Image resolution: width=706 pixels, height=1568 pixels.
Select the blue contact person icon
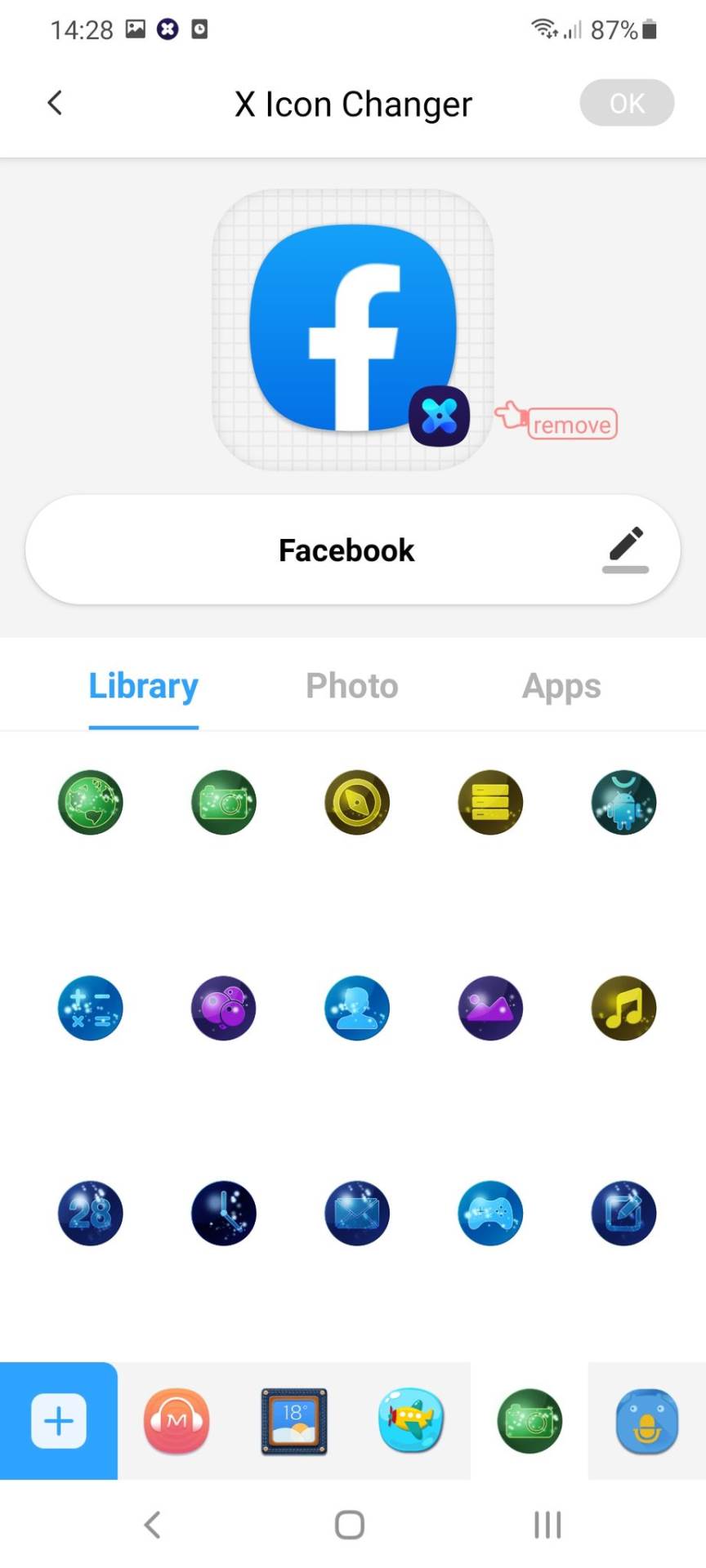tap(357, 1008)
